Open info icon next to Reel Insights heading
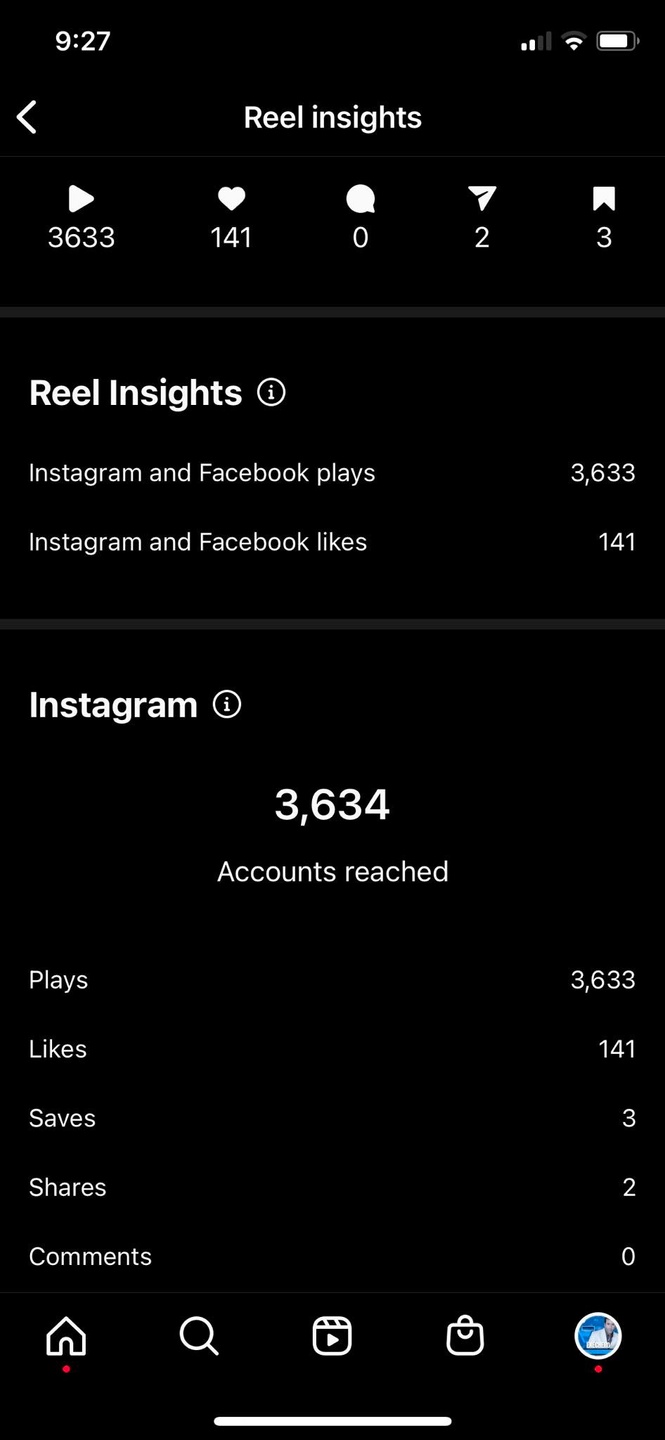Viewport: 665px width, 1440px height. point(271,392)
